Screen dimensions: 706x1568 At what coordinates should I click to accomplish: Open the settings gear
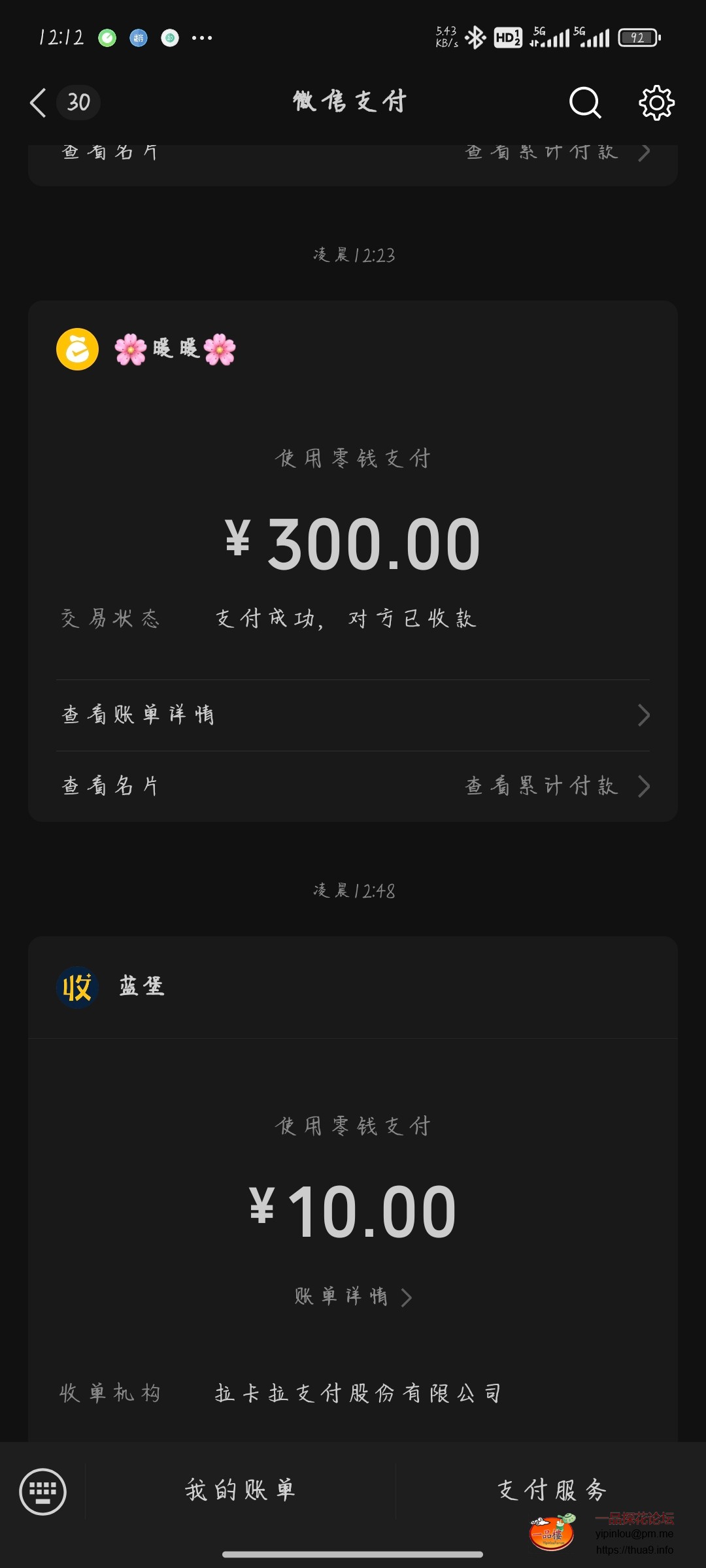[x=656, y=103]
